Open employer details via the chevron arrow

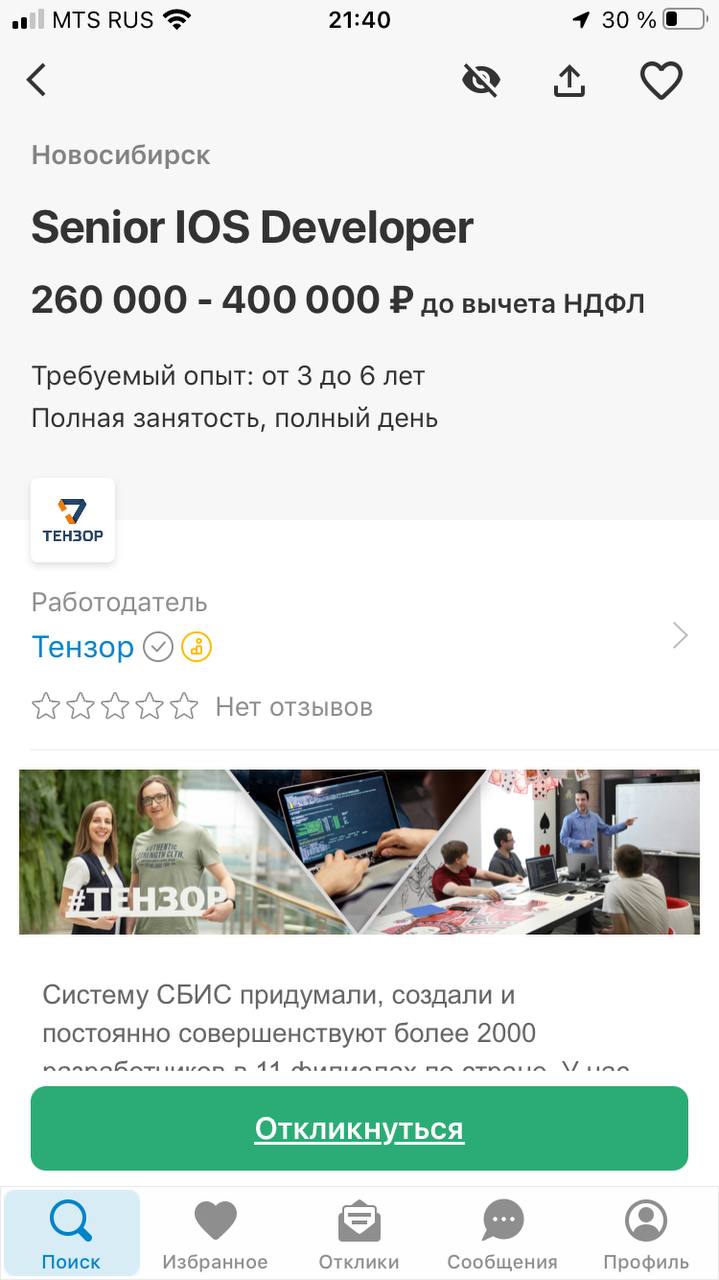pyautogui.click(x=680, y=635)
